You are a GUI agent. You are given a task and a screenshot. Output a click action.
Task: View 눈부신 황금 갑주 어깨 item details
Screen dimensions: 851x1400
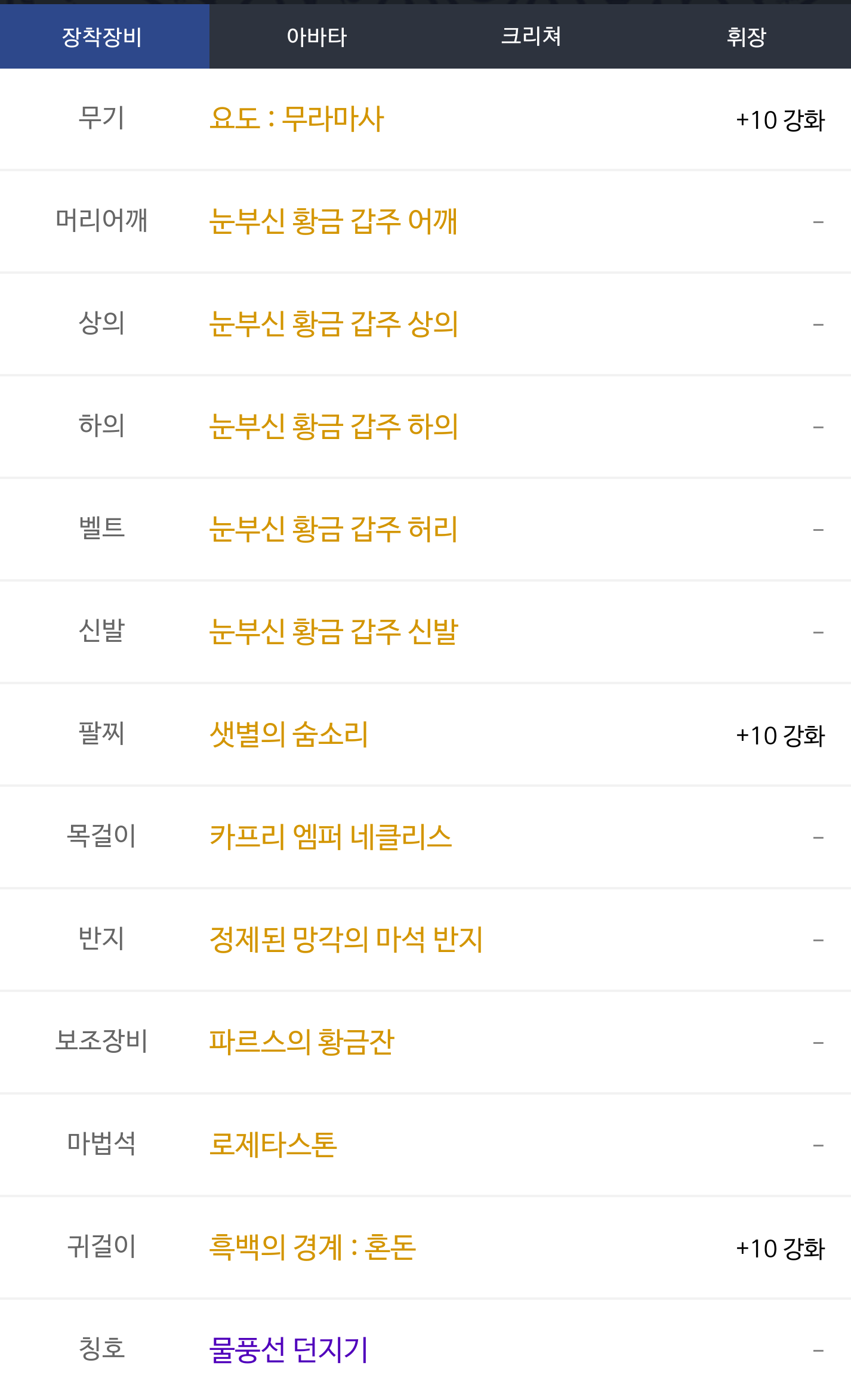coord(333,221)
